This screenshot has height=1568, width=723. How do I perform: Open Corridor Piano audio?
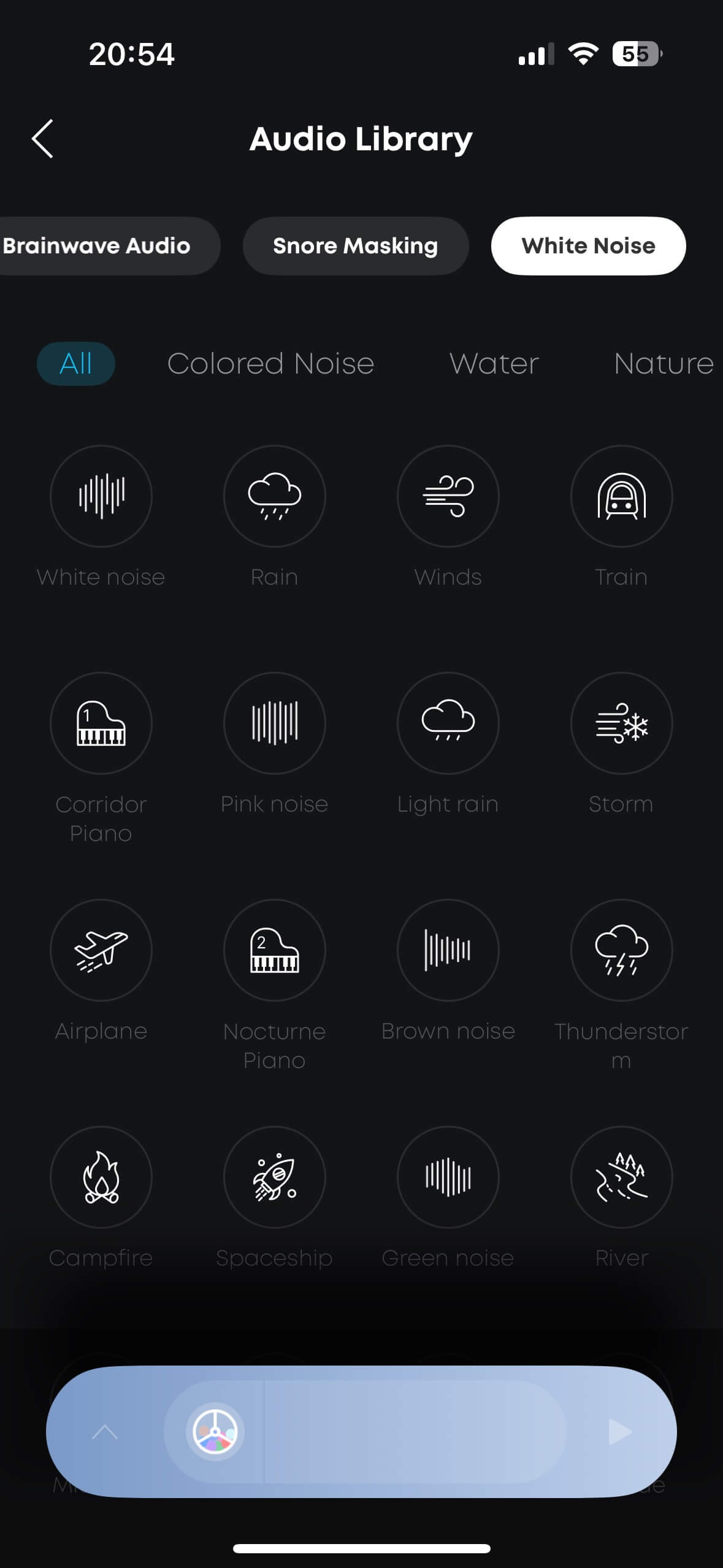(101, 723)
